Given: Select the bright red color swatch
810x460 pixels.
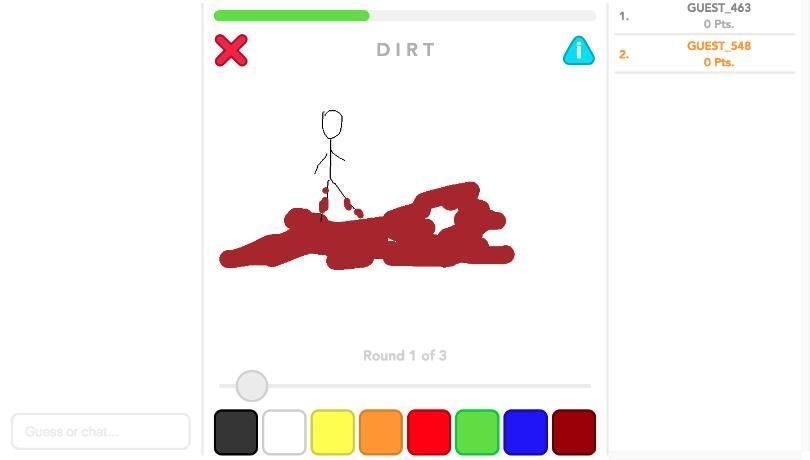Looking at the screenshot, I should [x=429, y=432].
